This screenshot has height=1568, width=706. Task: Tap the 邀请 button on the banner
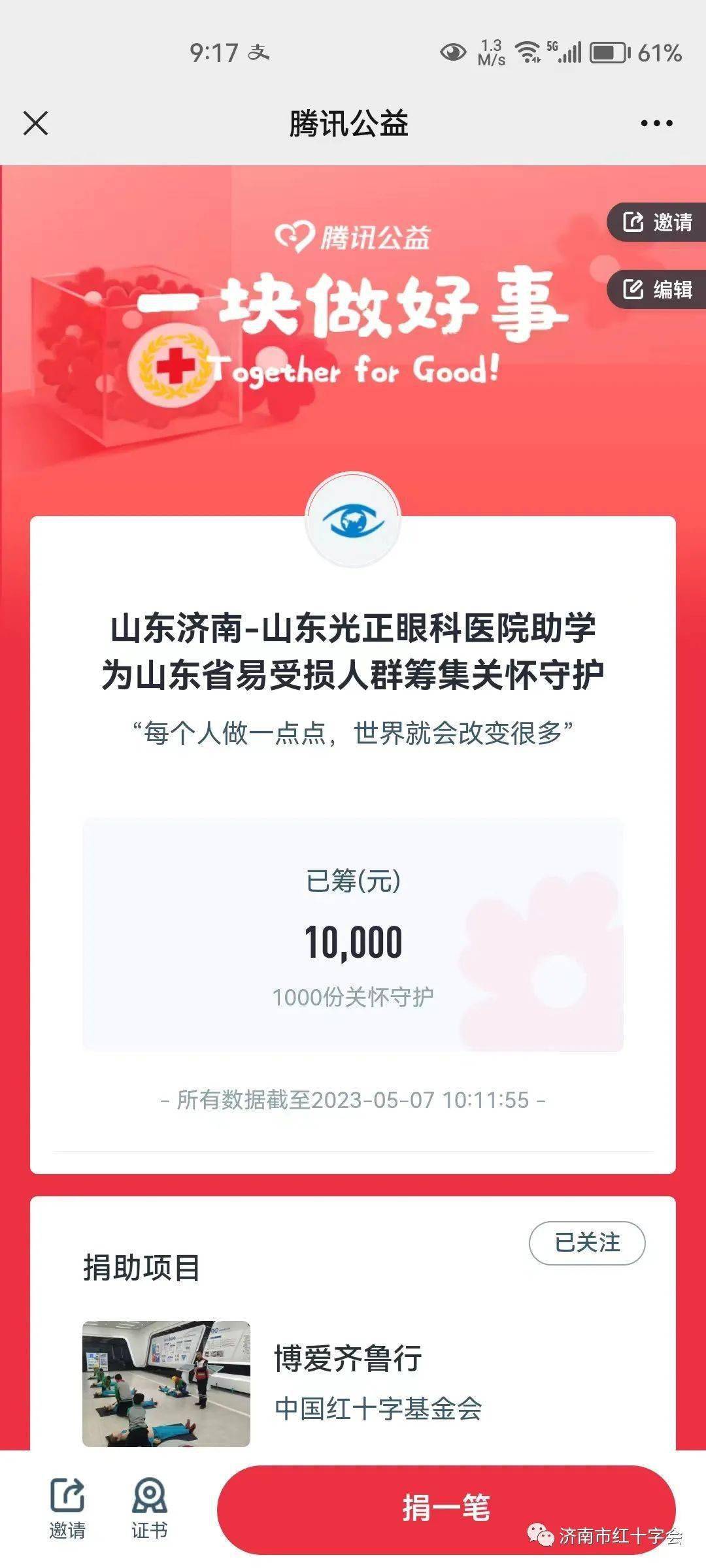pyautogui.click(x=657, y=222)
